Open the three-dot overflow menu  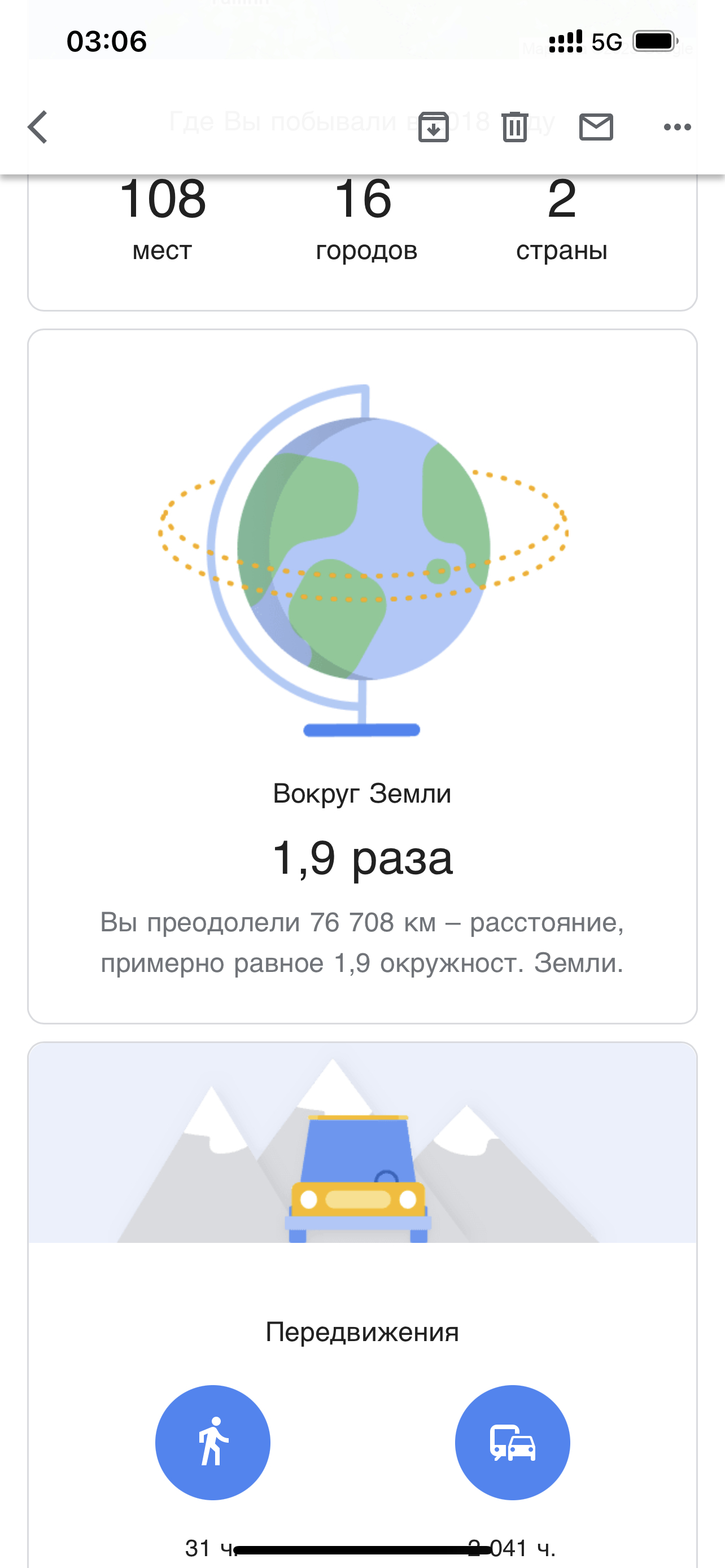point(677,127)
